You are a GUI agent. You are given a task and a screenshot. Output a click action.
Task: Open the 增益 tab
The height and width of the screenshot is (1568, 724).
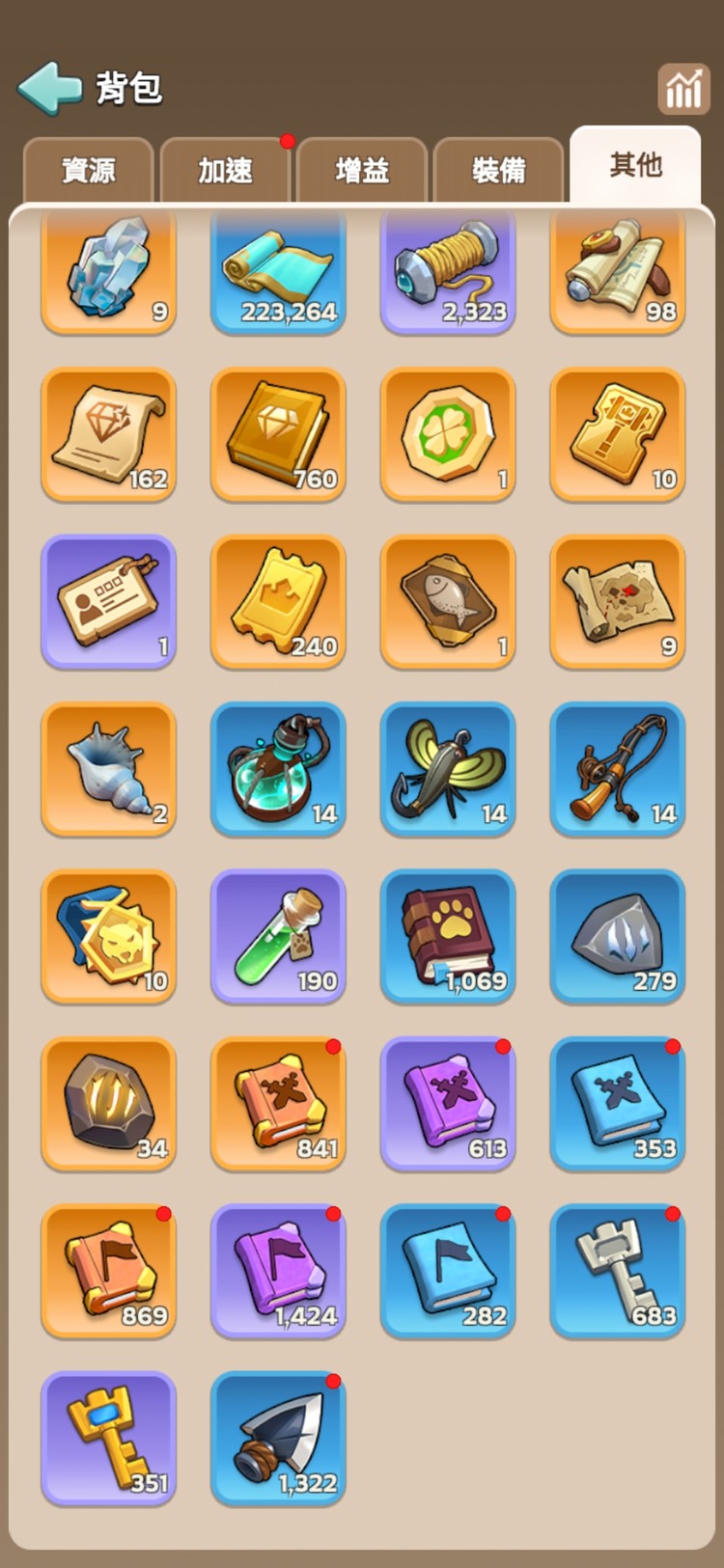point(362,171)
